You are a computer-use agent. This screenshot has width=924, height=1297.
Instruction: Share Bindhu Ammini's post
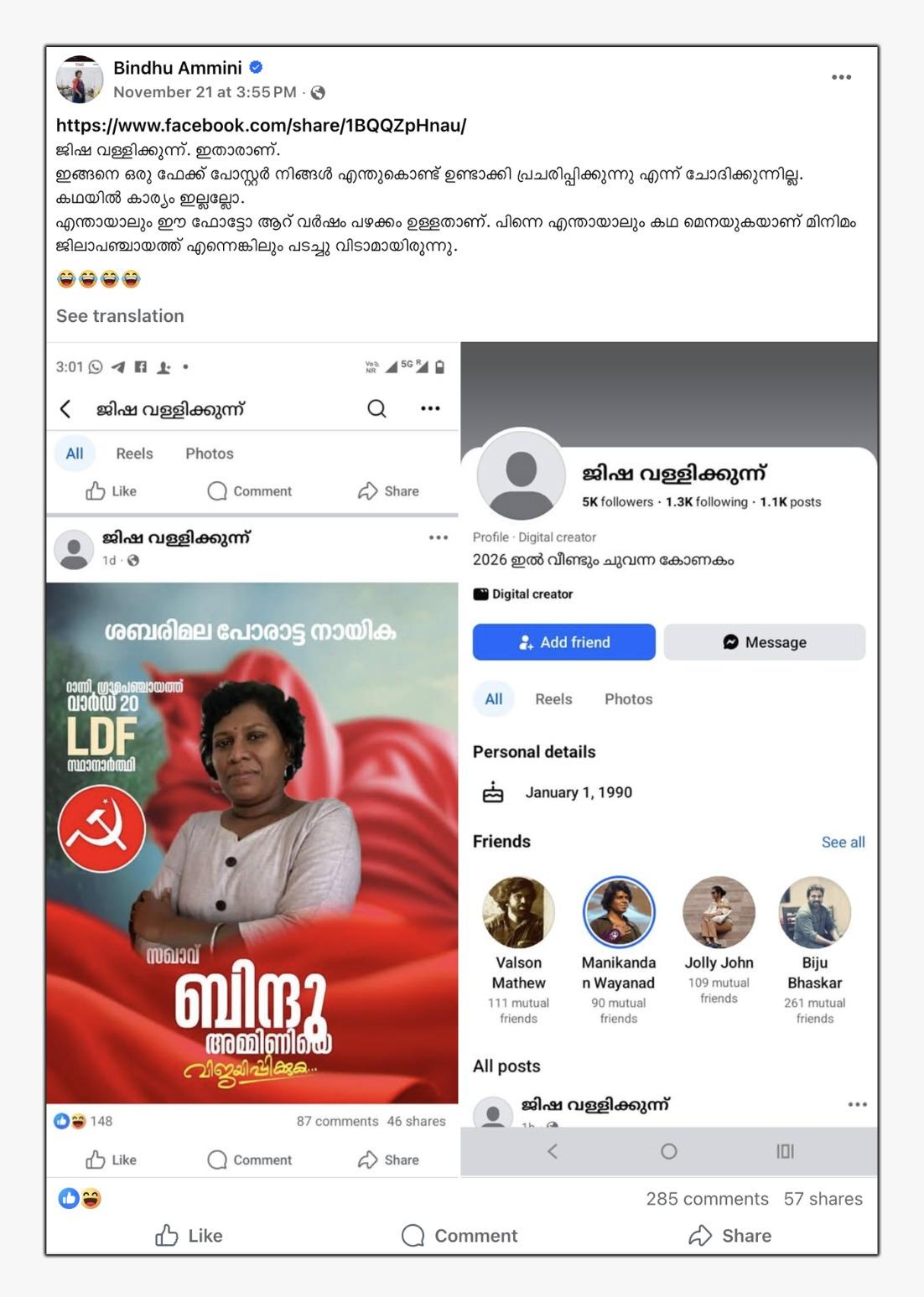[729, 1236]
